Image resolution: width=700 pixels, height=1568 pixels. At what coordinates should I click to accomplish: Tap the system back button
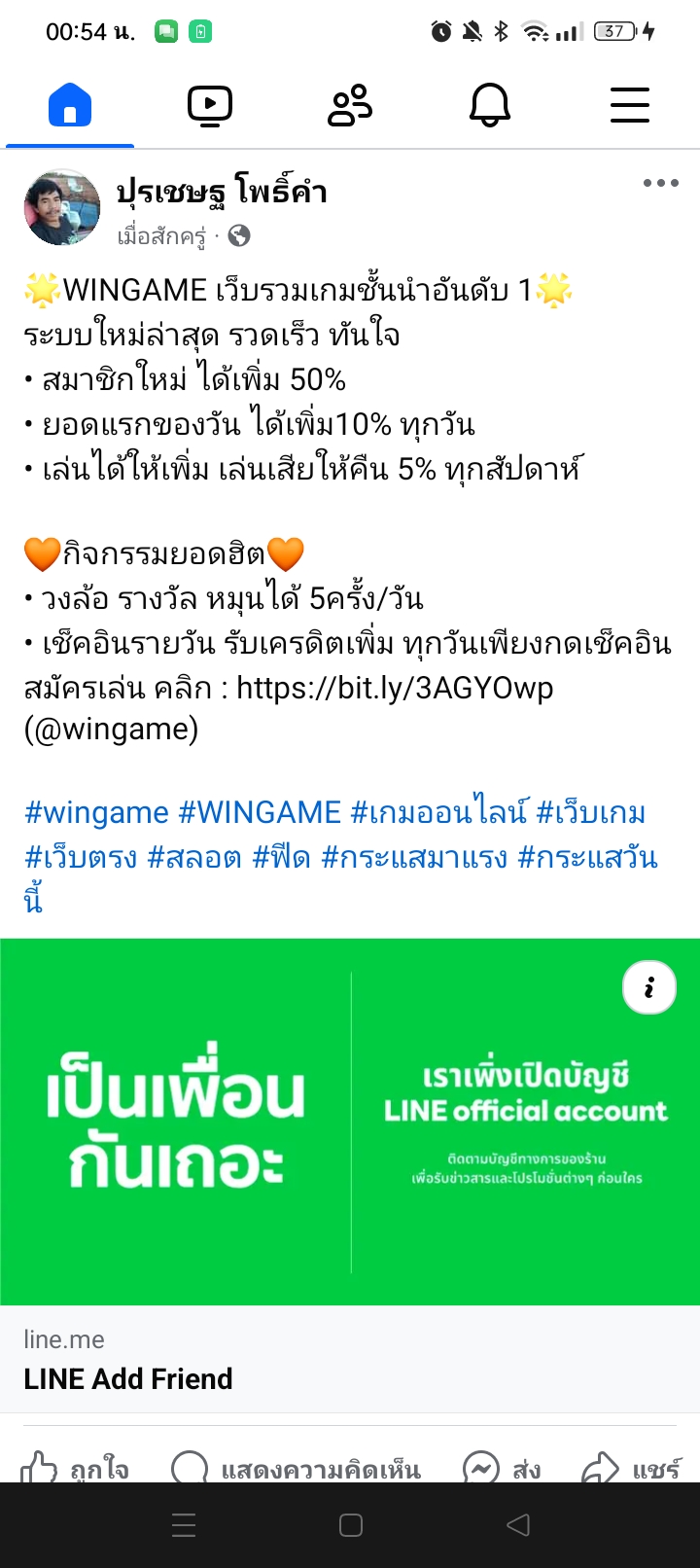[518, 1524]
